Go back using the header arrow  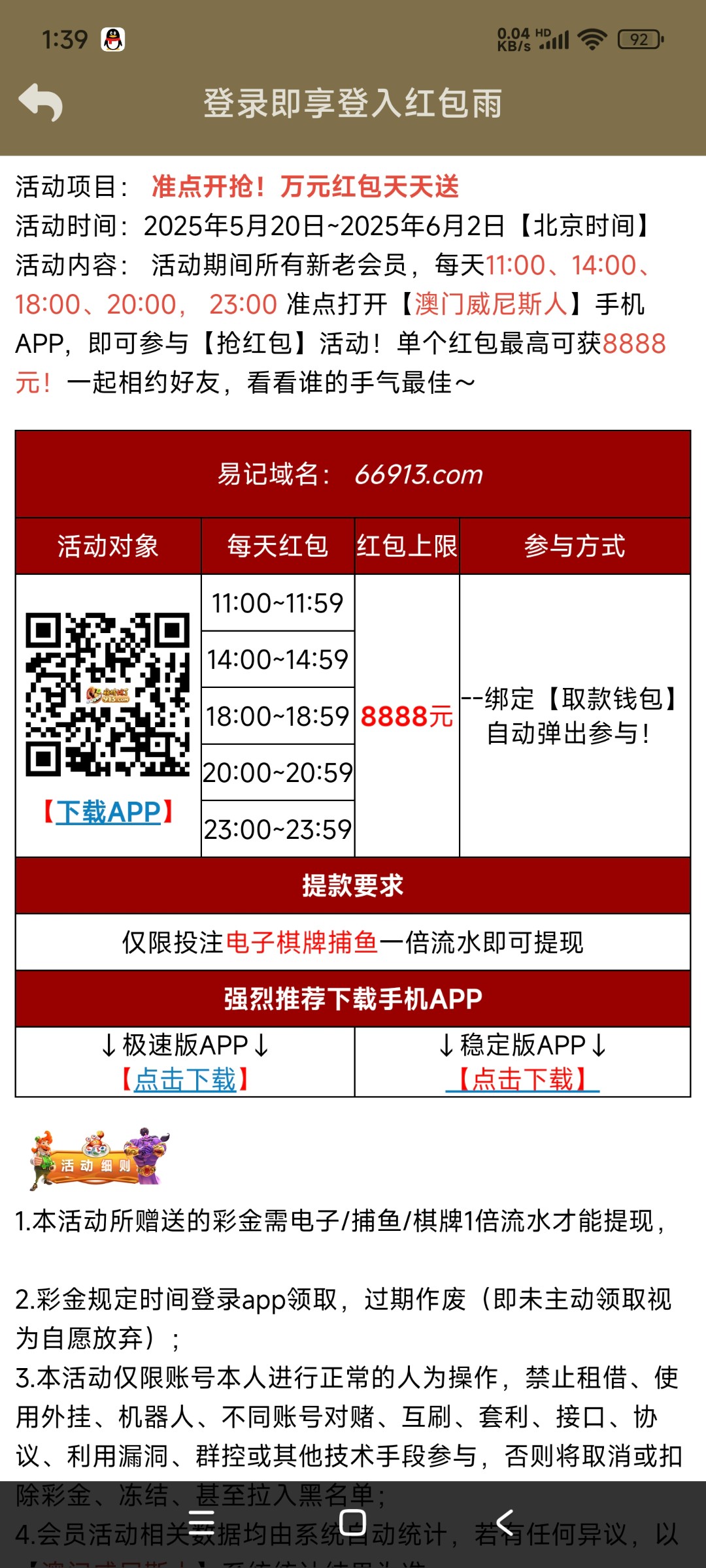coord(41,103)
